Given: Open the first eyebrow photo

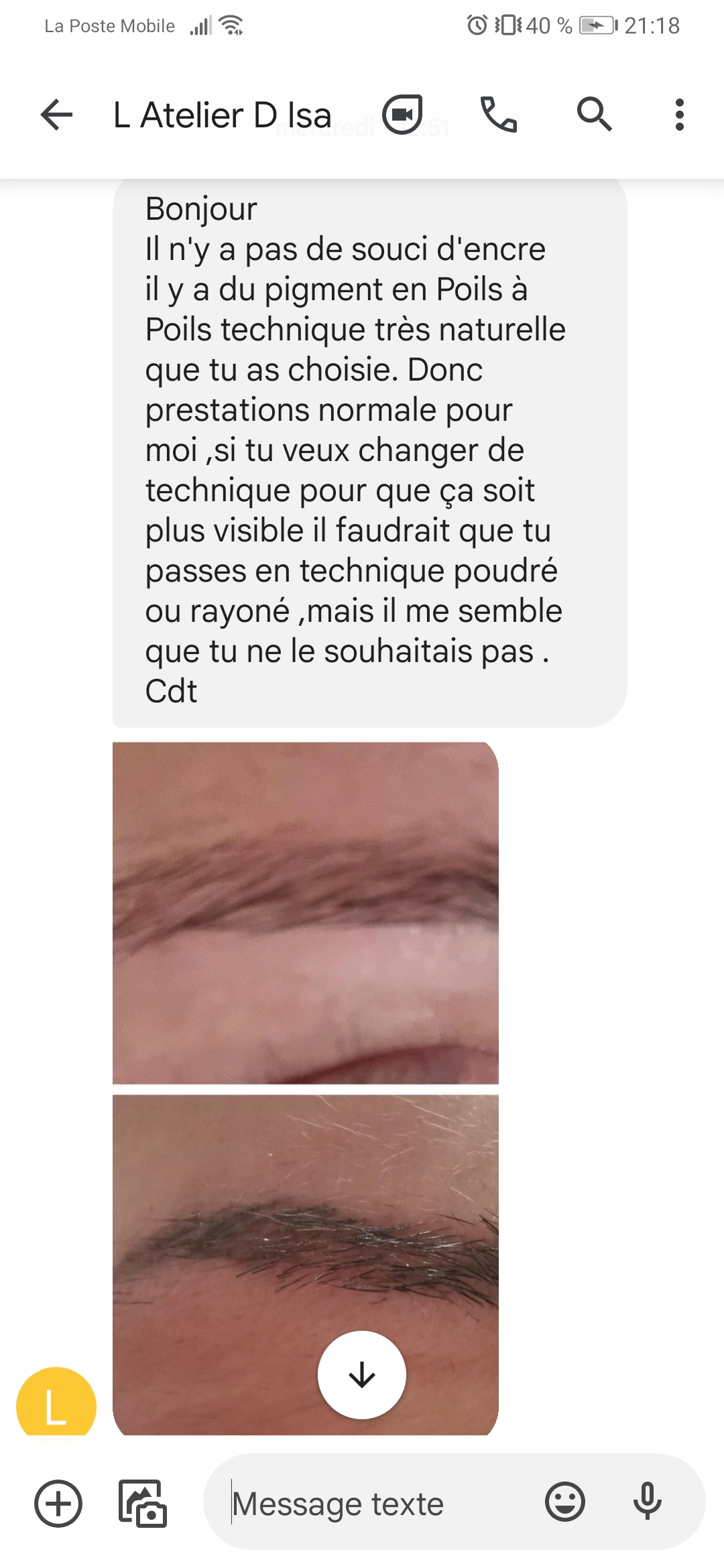Looking at the screenshot, I should click(x=306, y=913).
